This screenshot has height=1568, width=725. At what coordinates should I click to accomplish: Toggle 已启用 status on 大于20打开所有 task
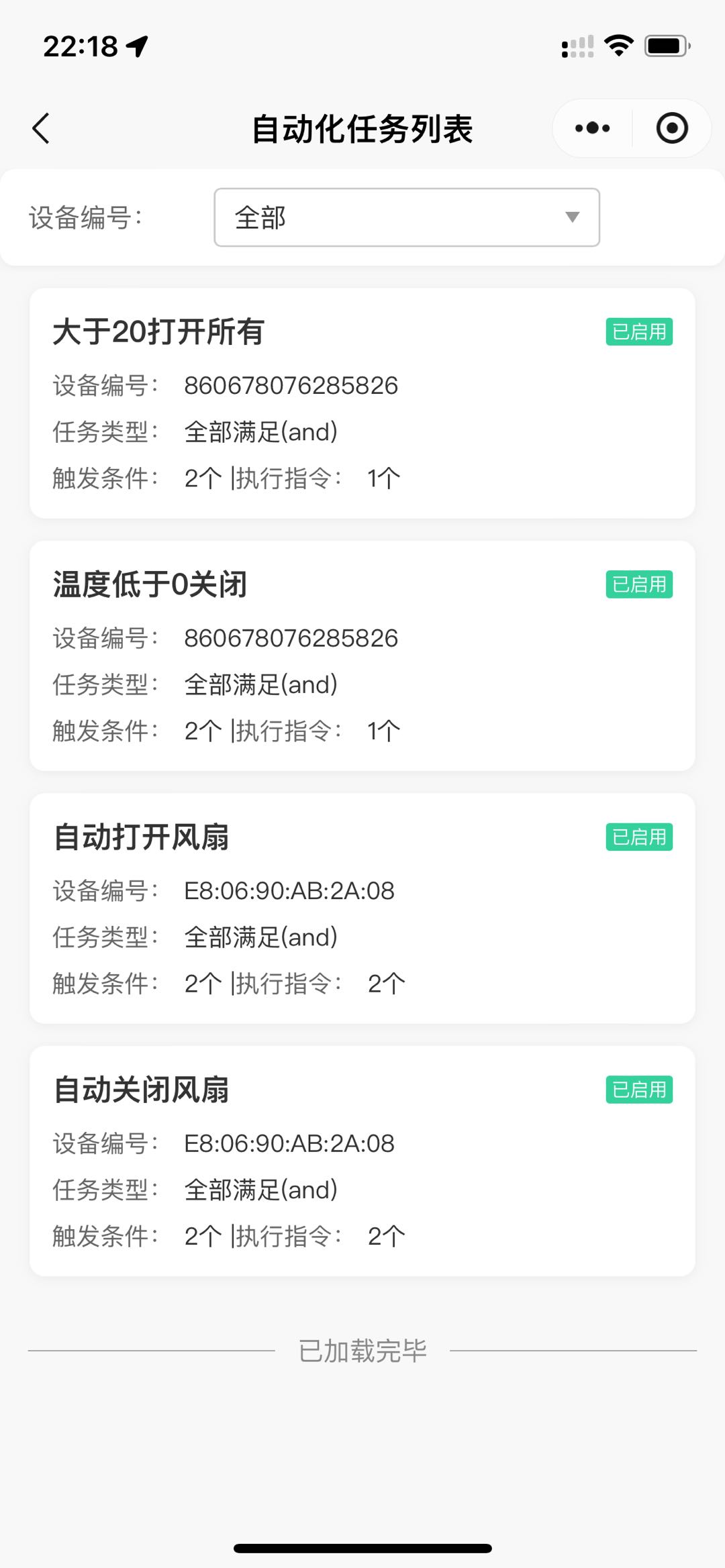coord(638,333)
